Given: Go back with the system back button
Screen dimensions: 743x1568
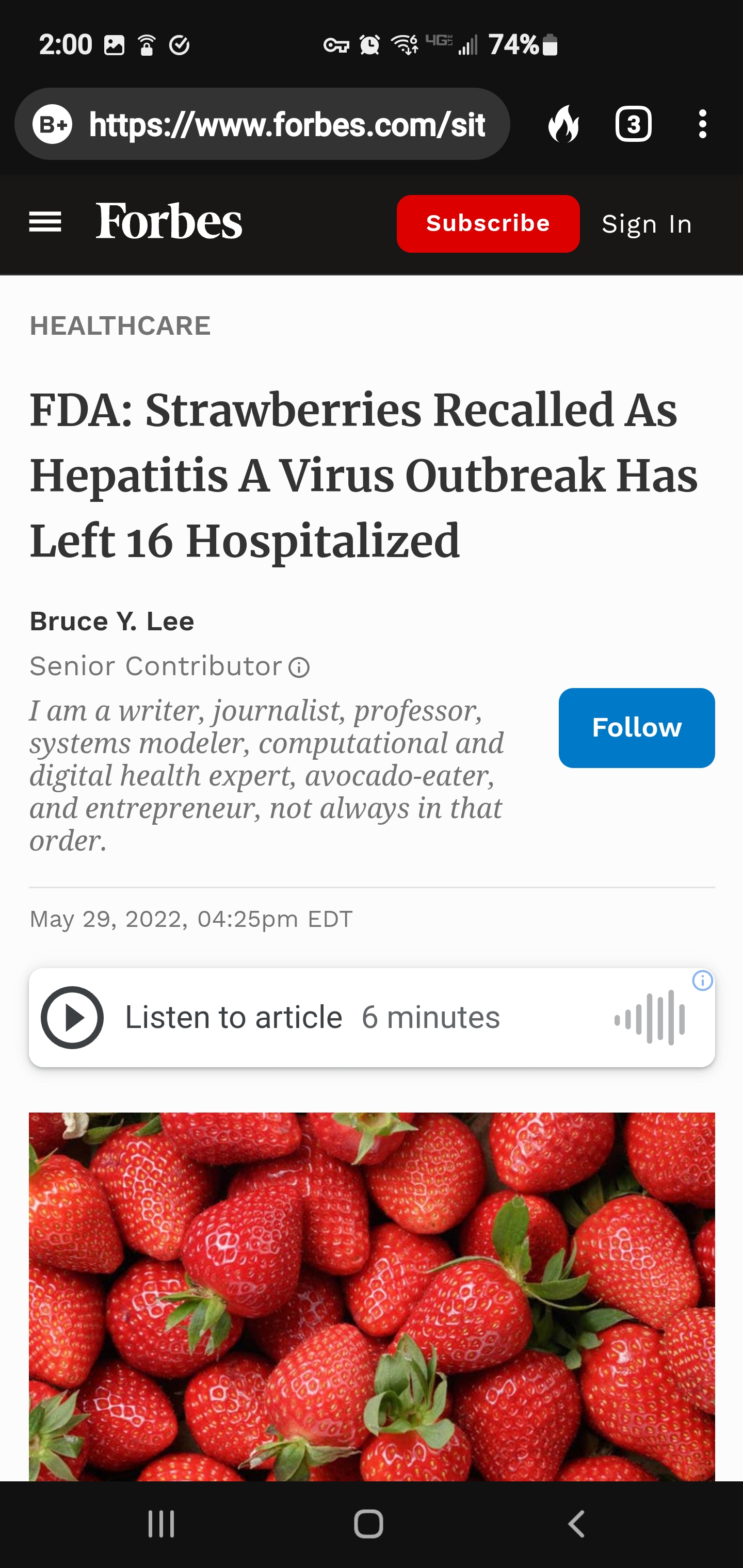Looking at the screenshot, I should (x=576, y=1524).
